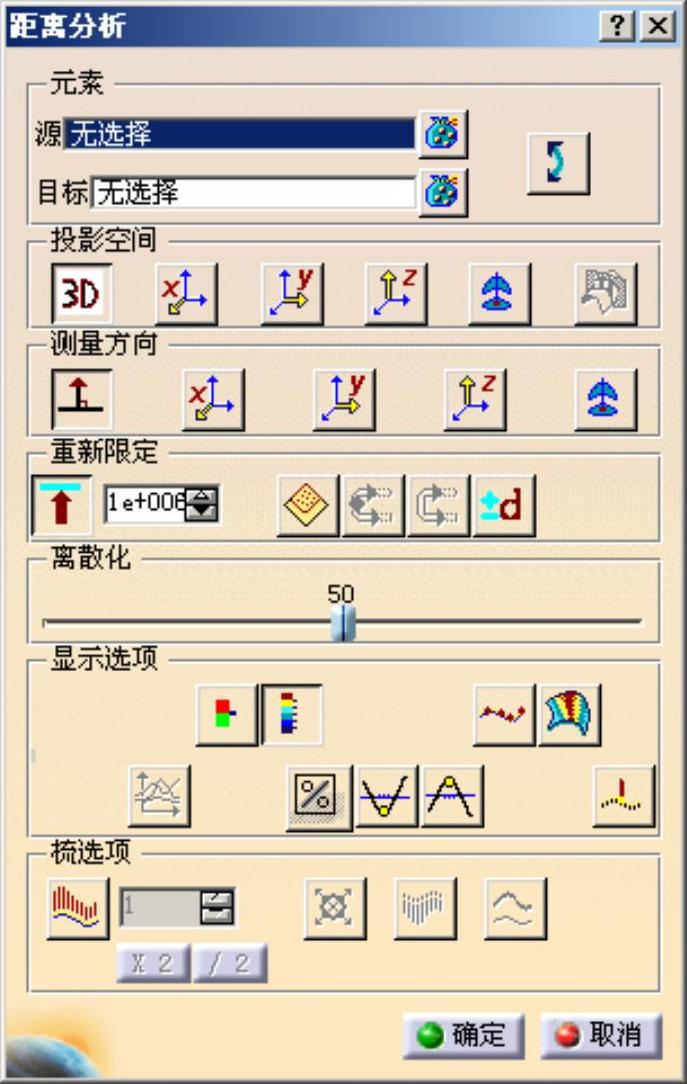Click the 确定 button to confirm
Viewport: 687px width, 1084px height.
pos(463,1035)
